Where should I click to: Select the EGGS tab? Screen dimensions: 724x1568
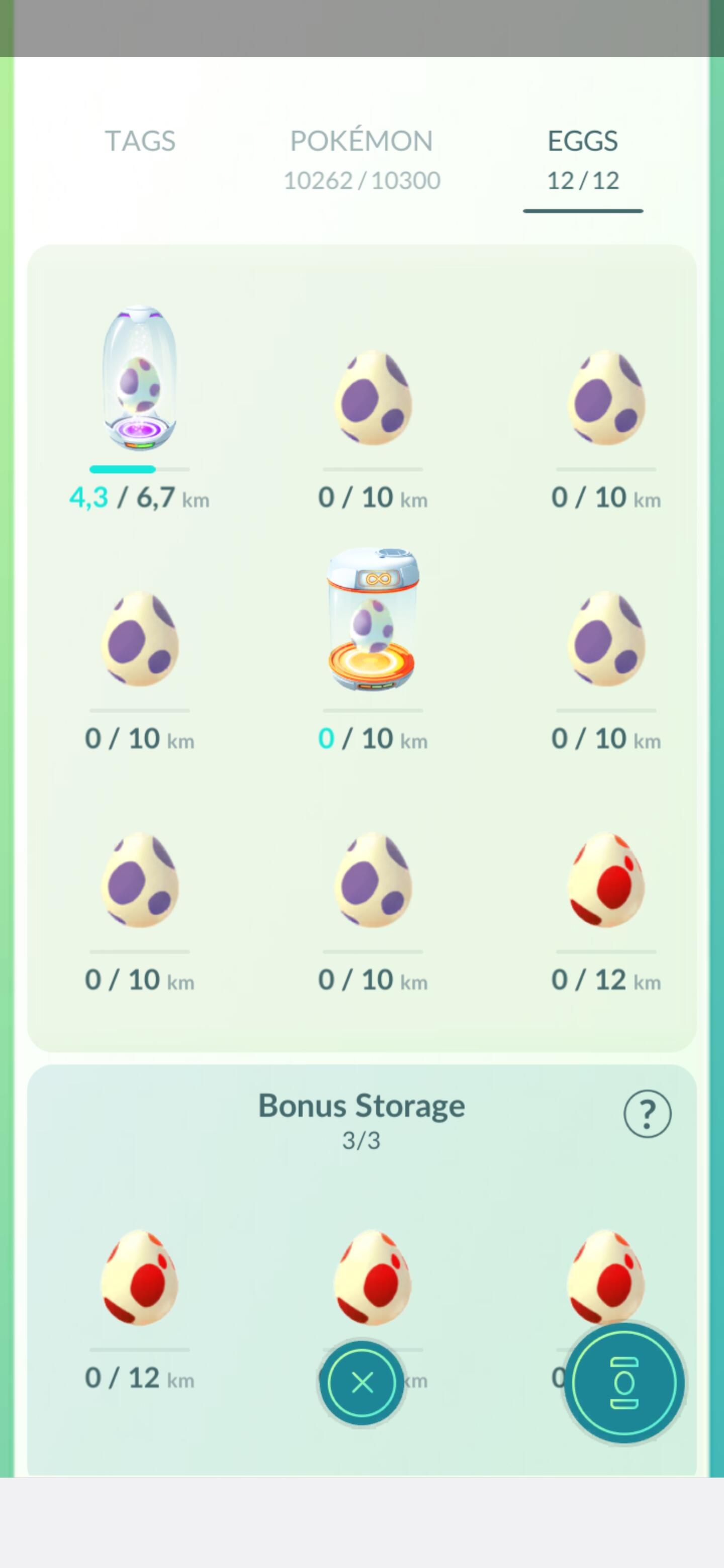tap(583, 159)
